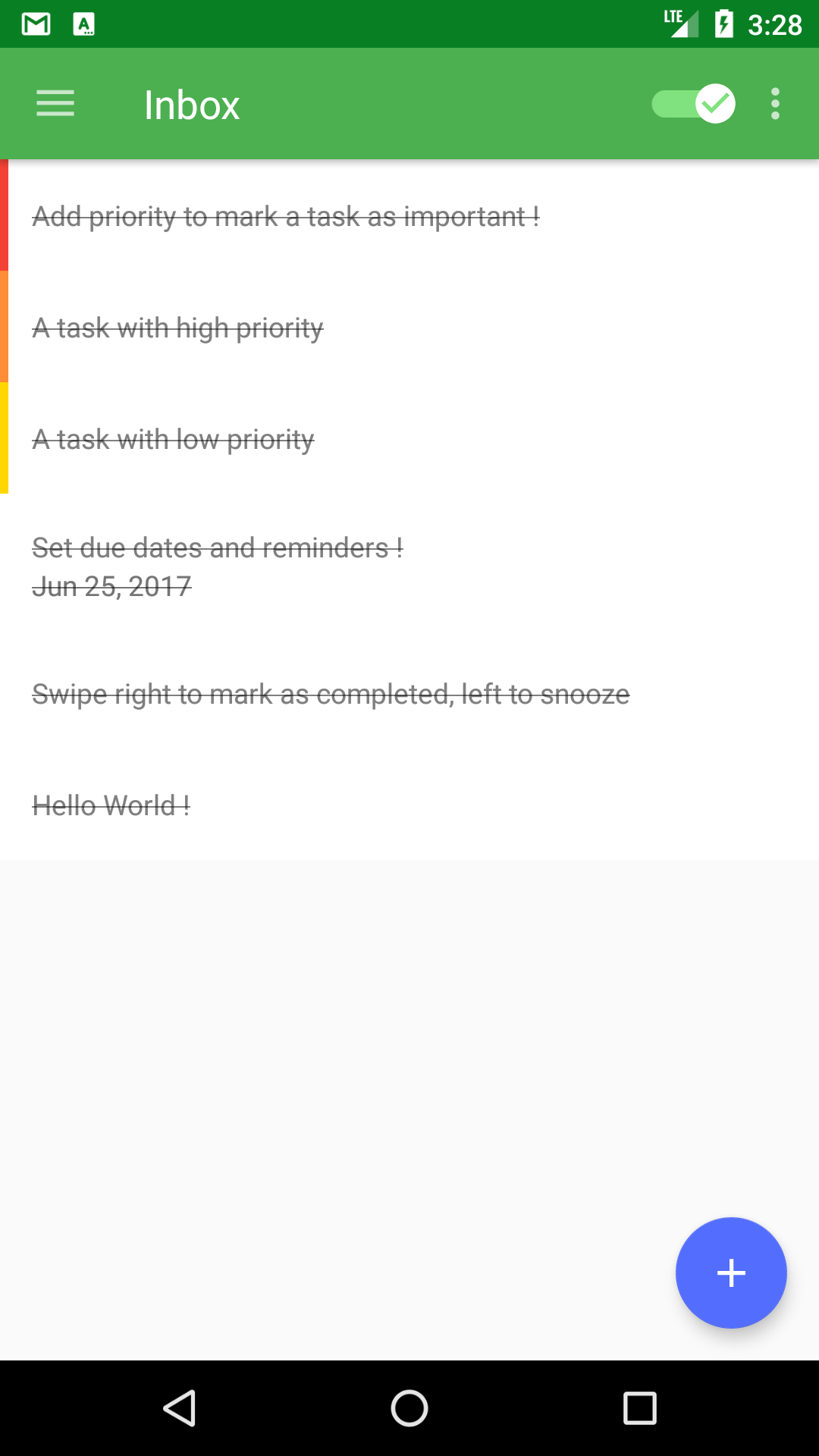
Task: Open the 'Add priority to mark a task' task
Action: (x=286, y=216)
